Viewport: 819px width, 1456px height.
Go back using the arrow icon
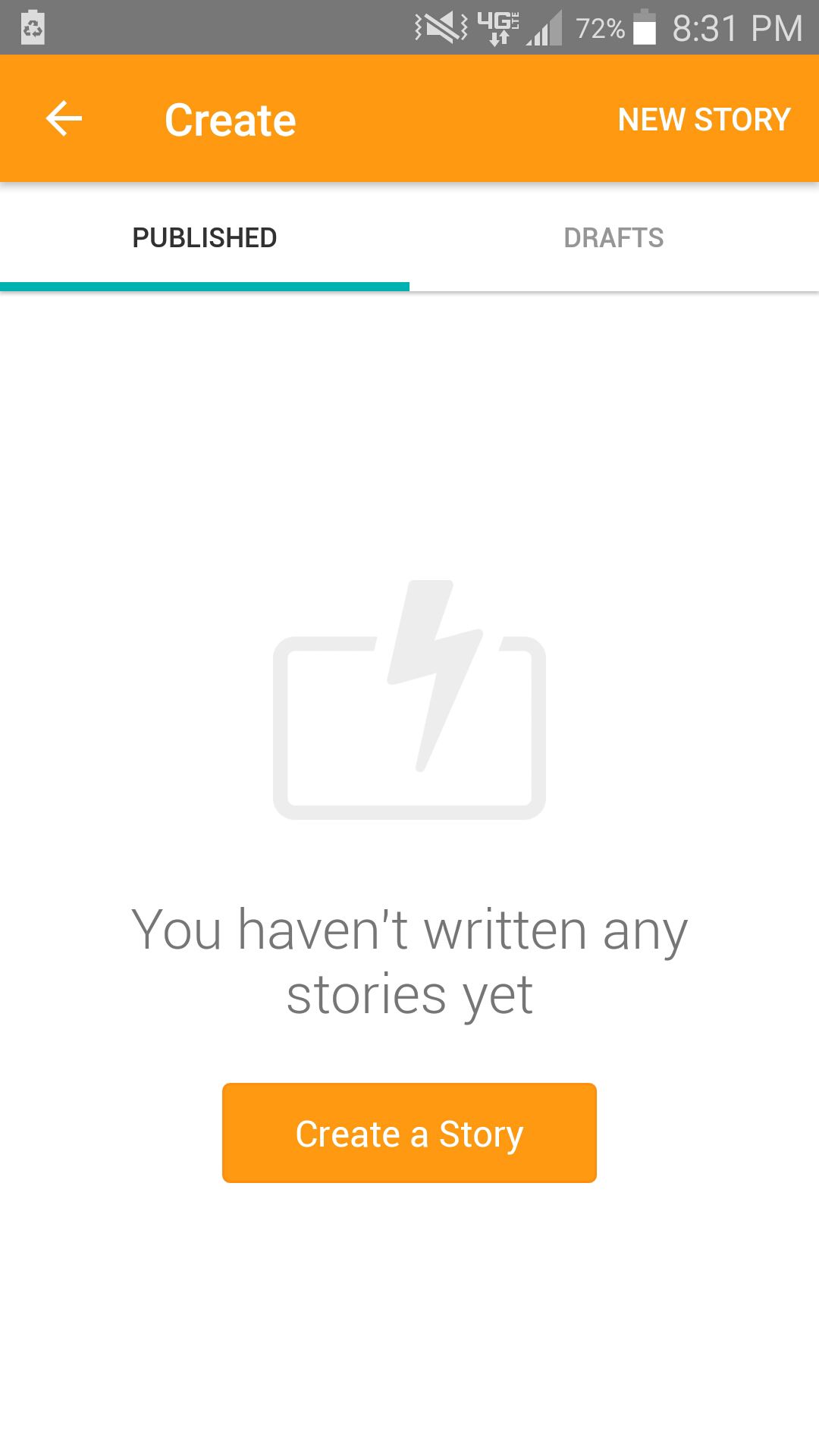click(x=64, y=119)
